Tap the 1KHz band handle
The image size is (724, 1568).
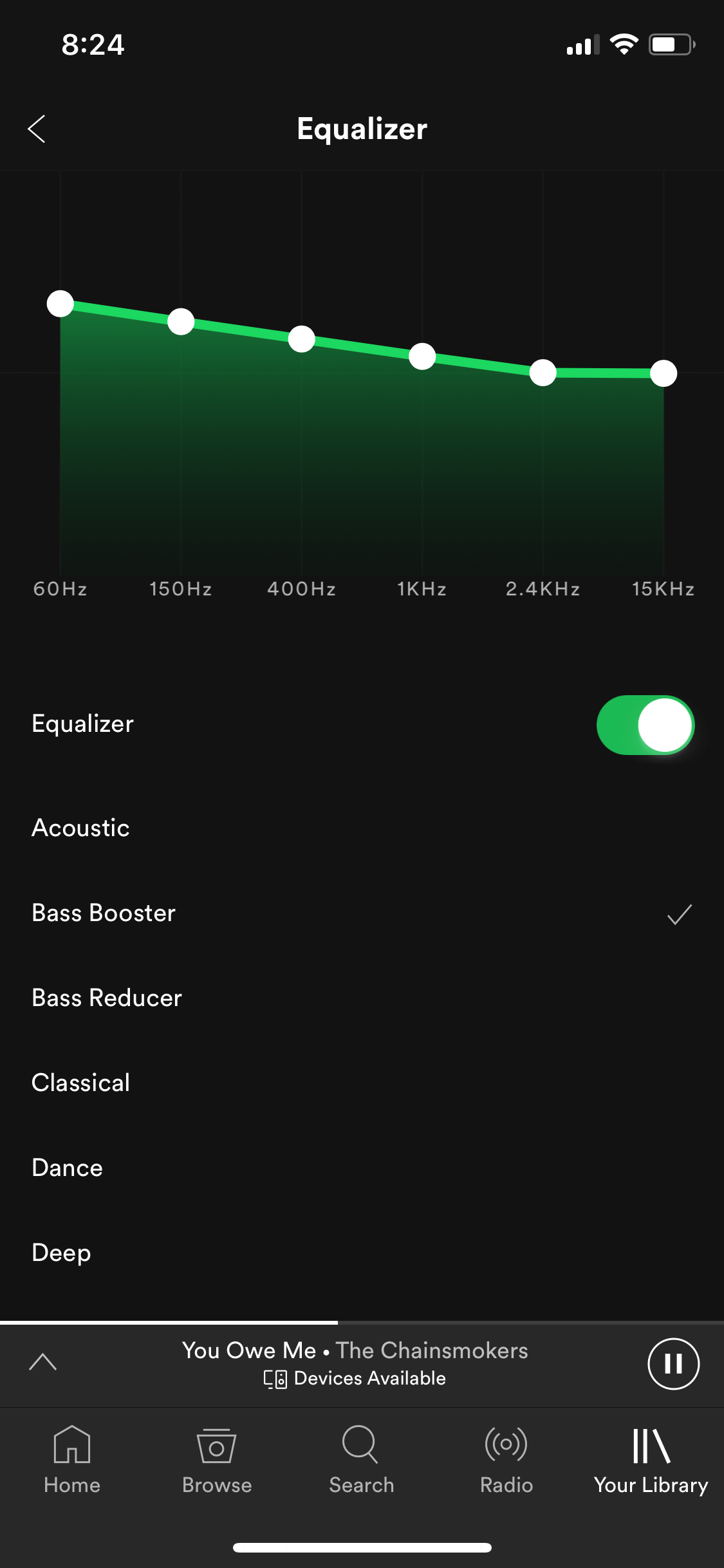click(x=422, y=356)
